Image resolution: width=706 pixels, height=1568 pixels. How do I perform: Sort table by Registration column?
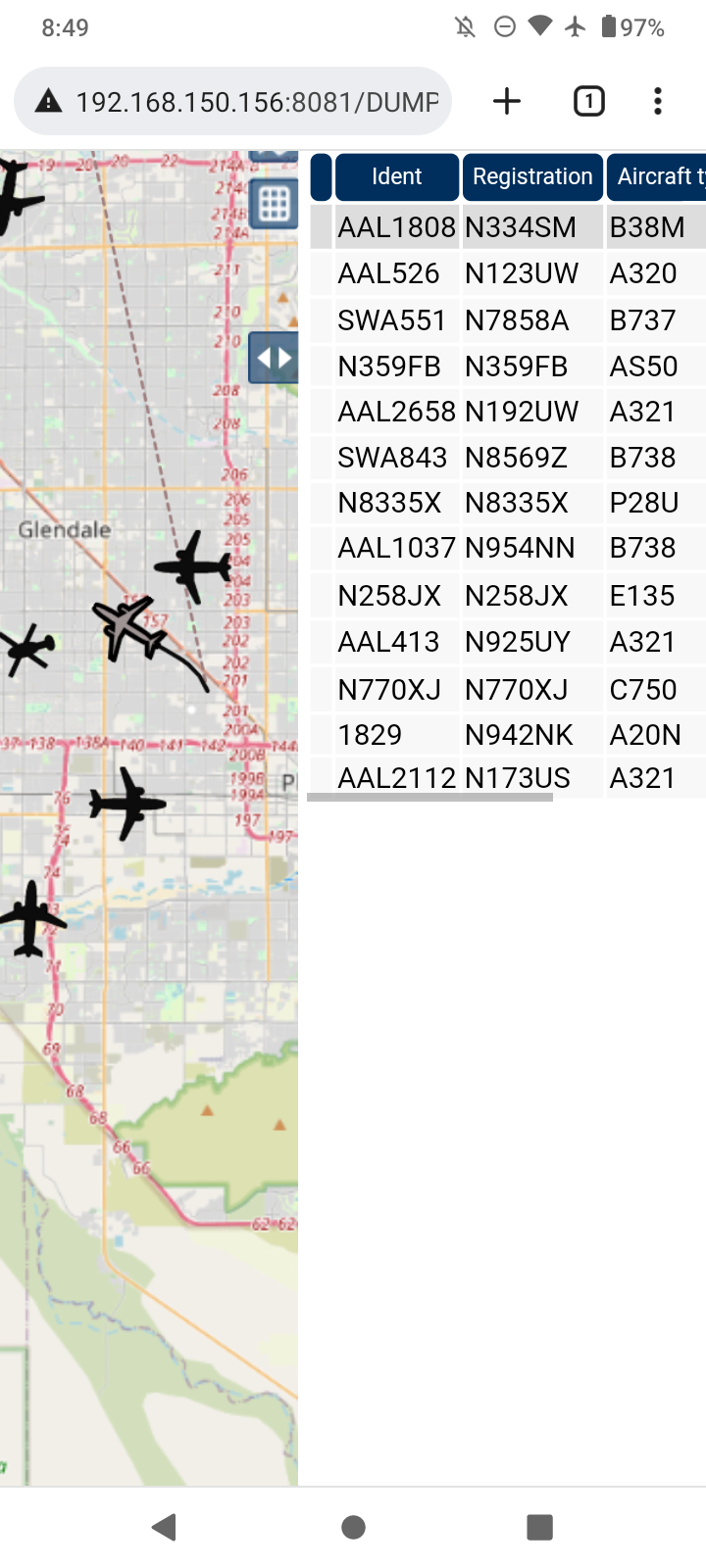click(532, 177)
